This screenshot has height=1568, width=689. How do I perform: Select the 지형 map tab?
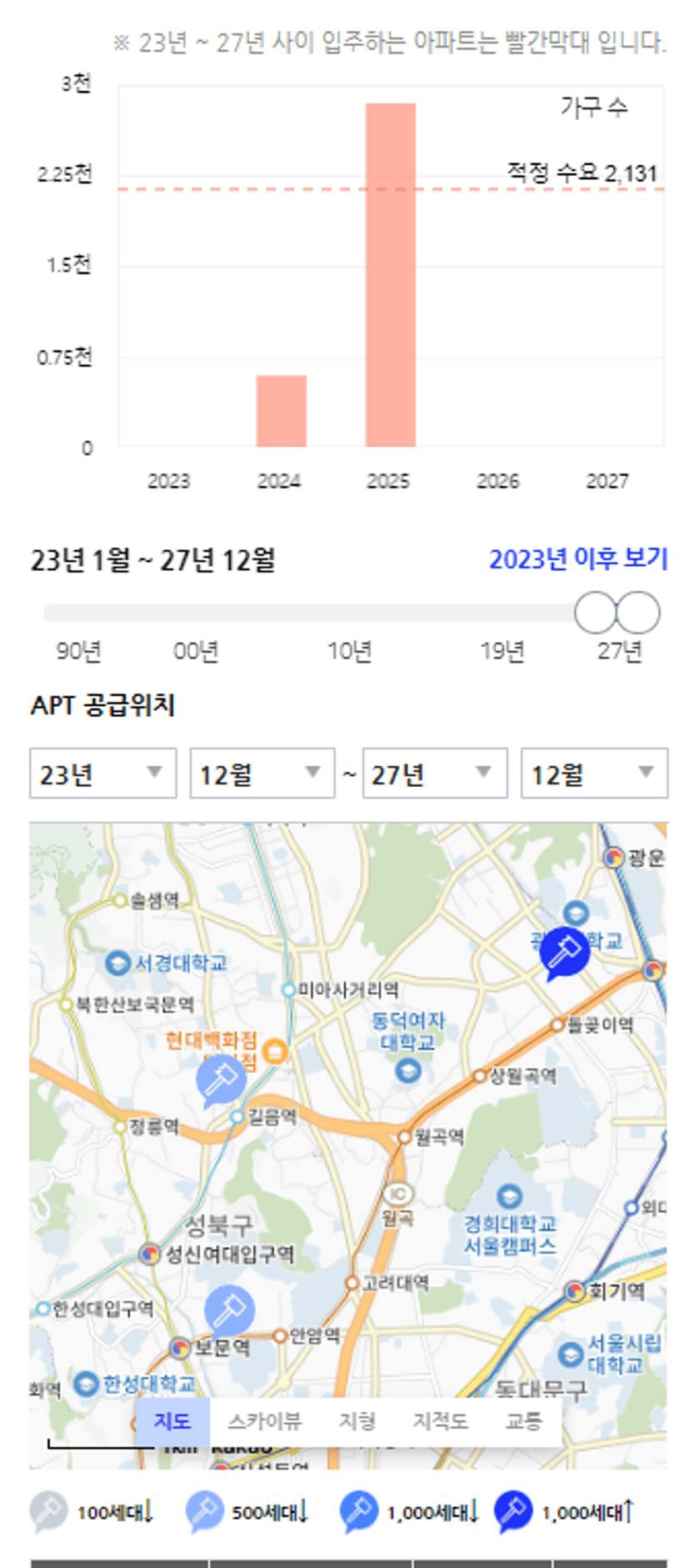357,1421
